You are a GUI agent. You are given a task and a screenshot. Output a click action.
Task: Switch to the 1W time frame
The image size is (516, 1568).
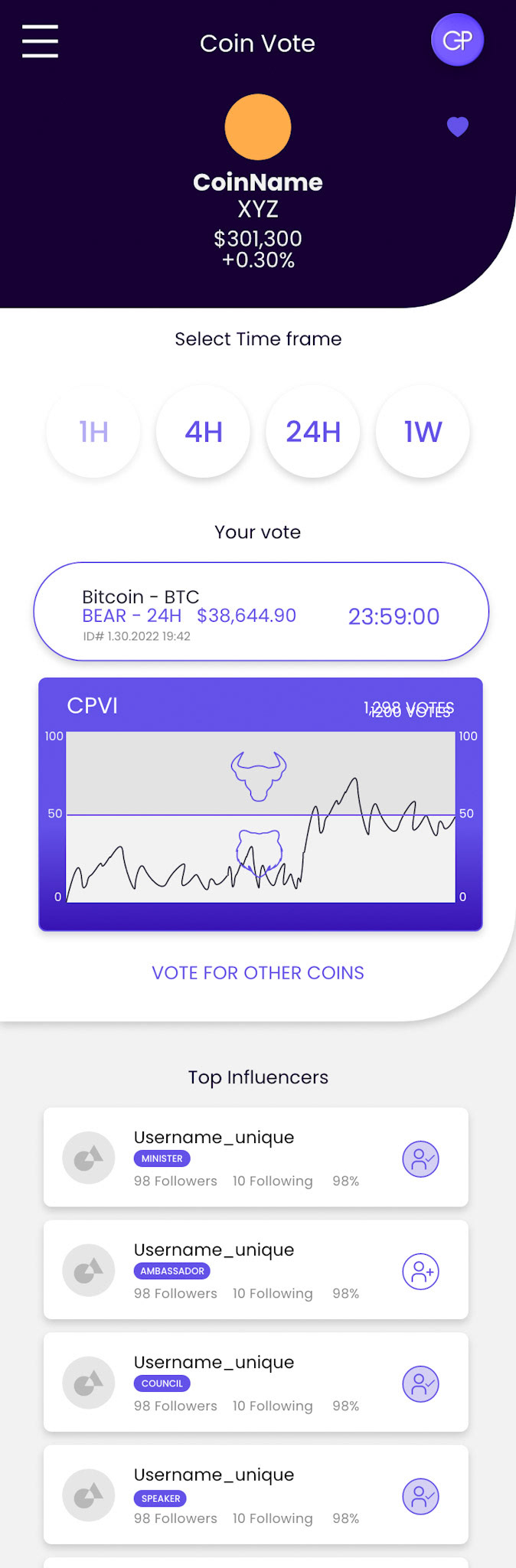coord(423,432)
